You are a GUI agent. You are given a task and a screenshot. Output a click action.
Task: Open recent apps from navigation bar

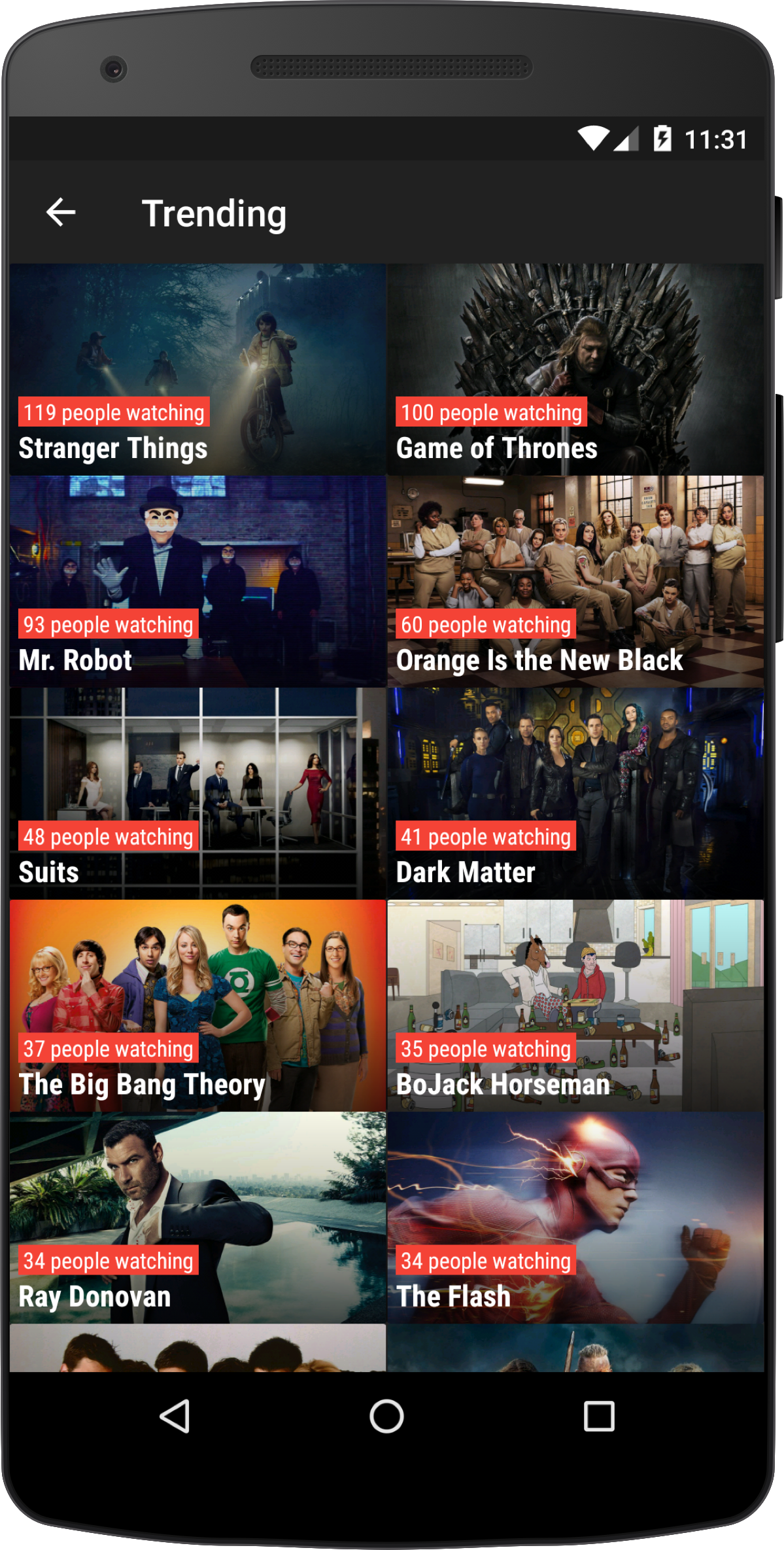pyautogui.click(x=598, y=1417)
